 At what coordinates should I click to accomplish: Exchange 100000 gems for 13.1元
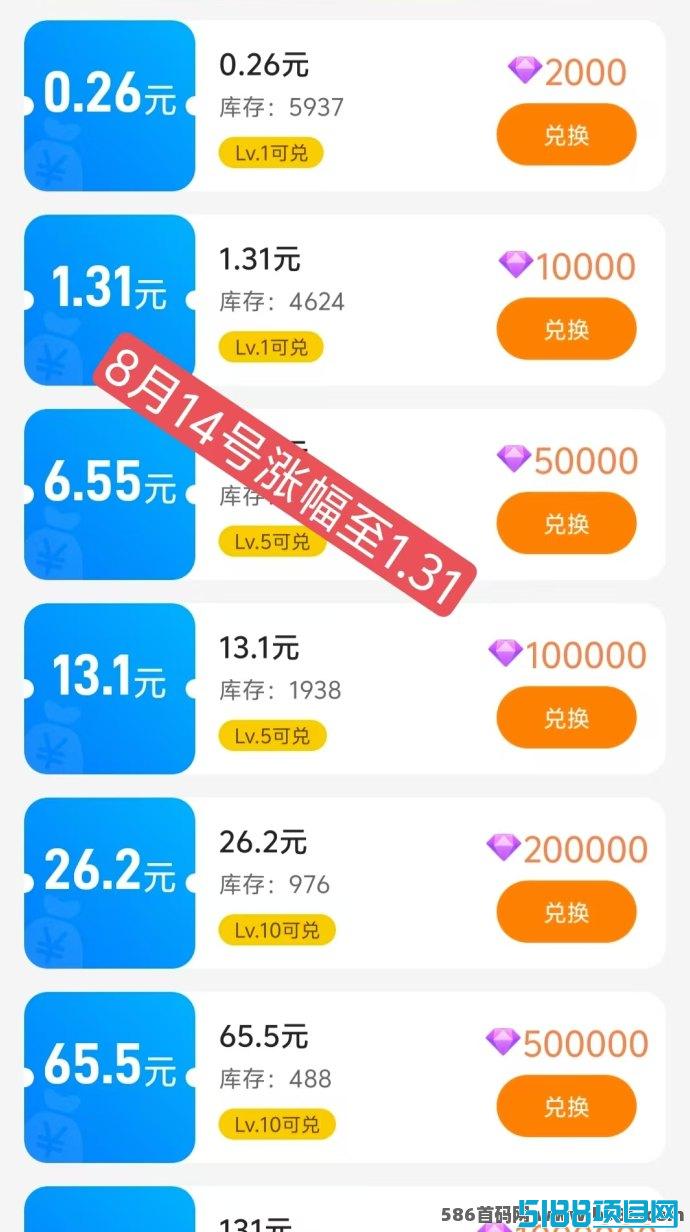pyautogui.click(x=566, y=717)
